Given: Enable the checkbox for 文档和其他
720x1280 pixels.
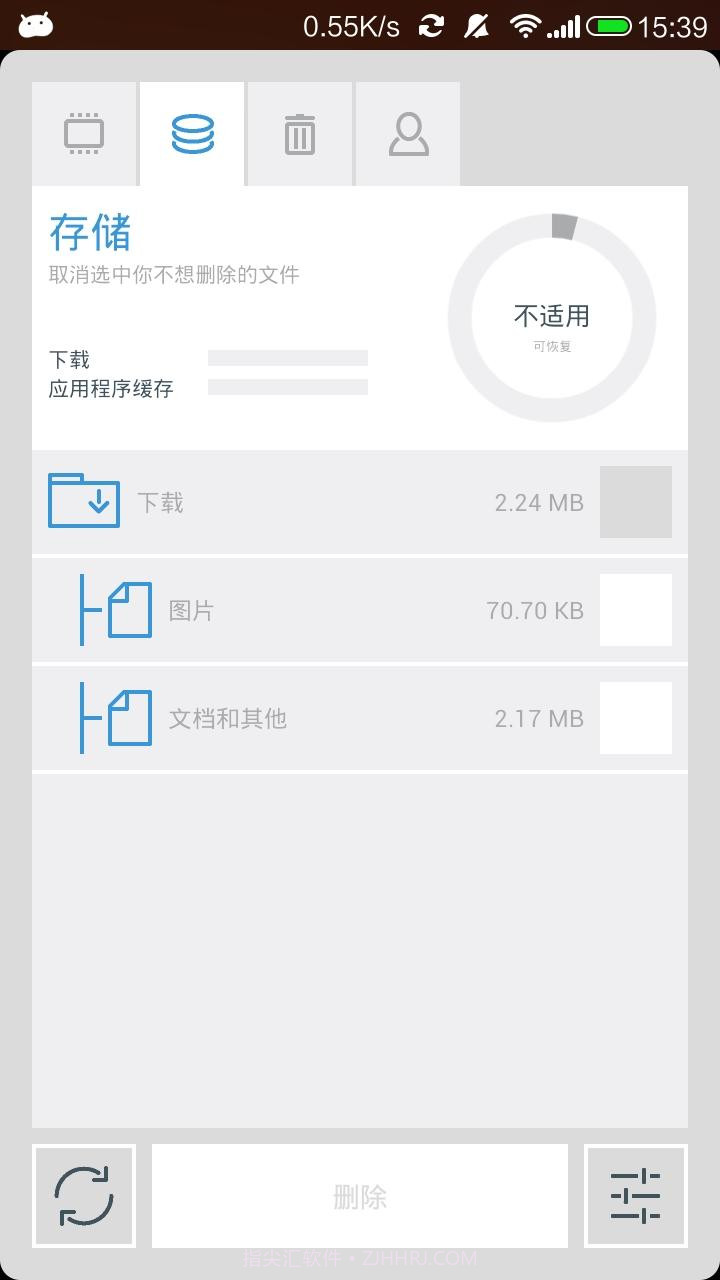Looking at the screenshot, I should [636, 718].
